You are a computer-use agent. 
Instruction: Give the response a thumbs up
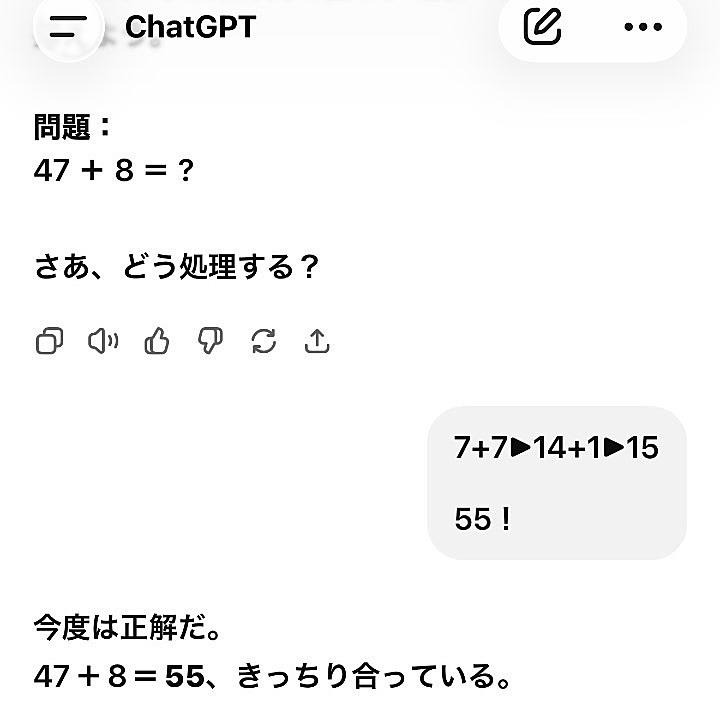157,342
